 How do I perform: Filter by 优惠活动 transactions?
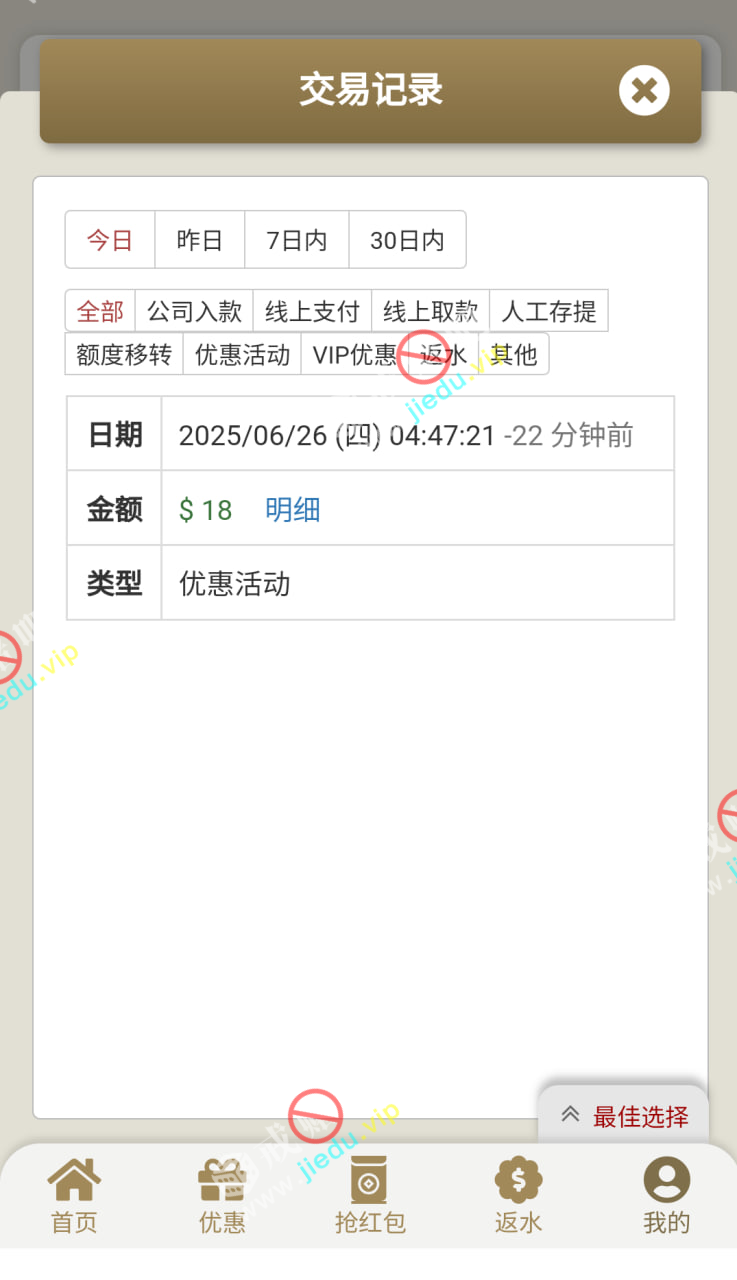click(x=242, y=354)
